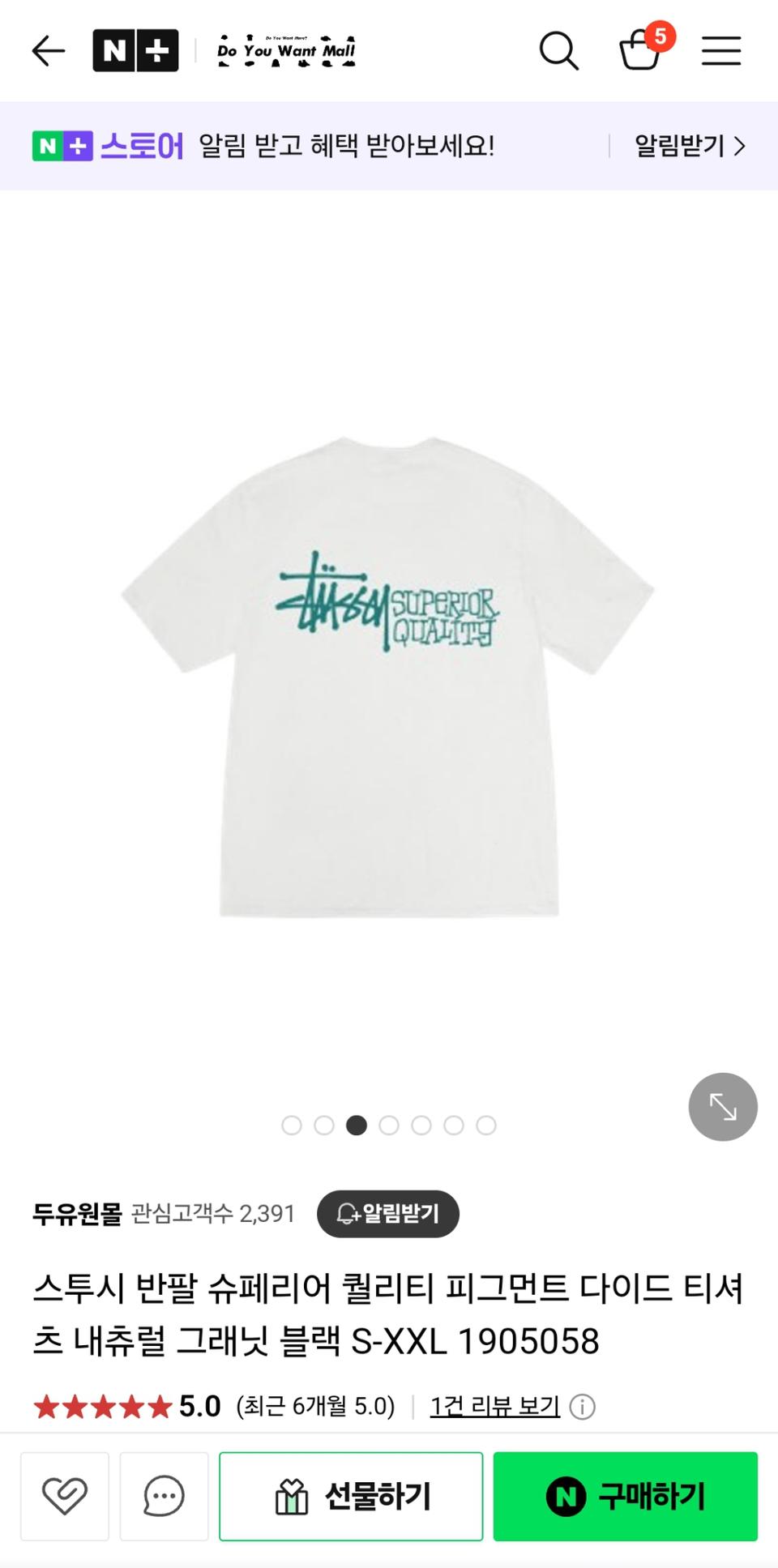The width and height of the screenshot is (778, 1568).
Task: Open the 두유원몰 seller page
Action: [77, 1214]
